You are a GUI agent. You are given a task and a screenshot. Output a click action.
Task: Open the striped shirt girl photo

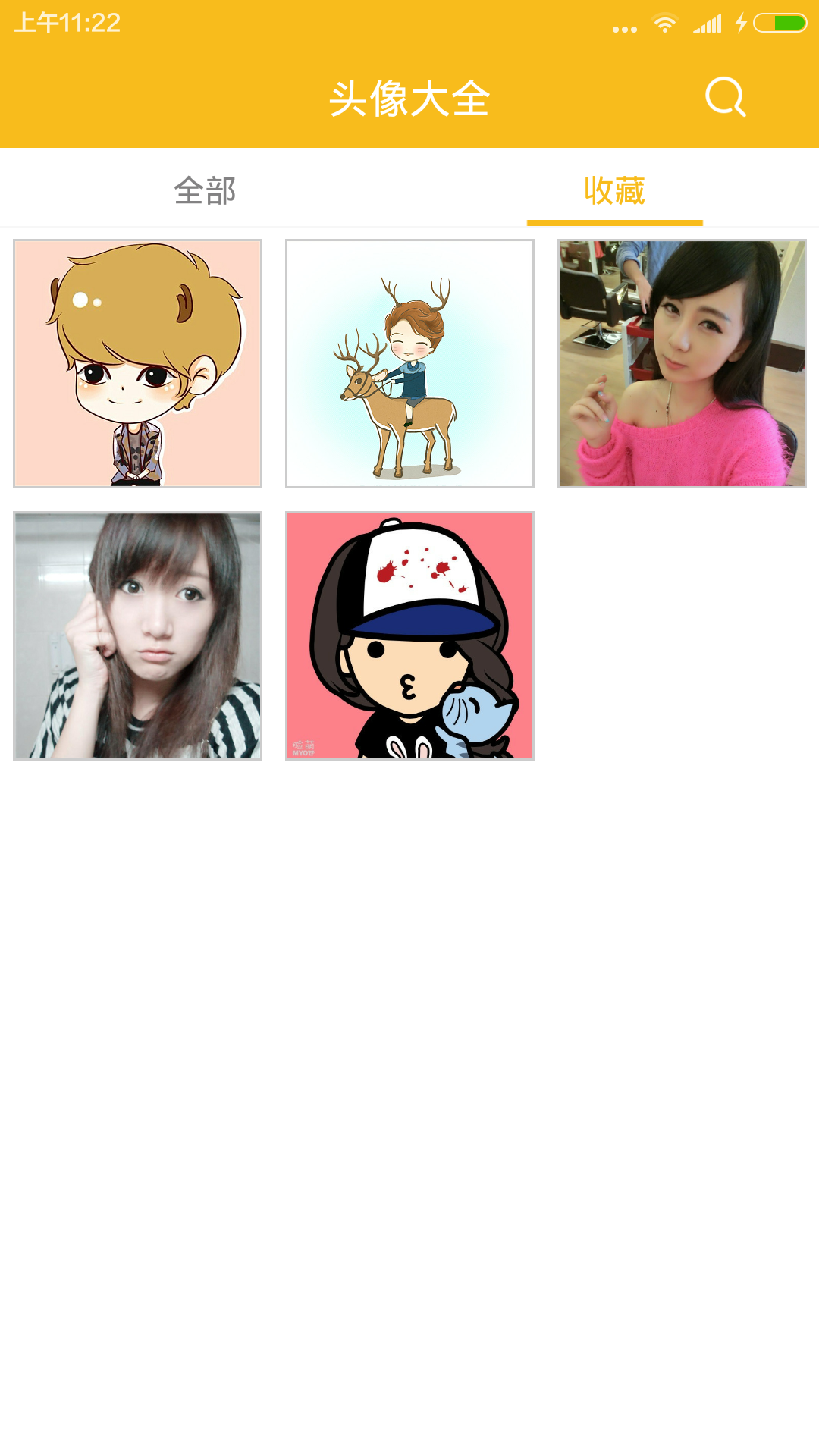pyautogui.click(x=137, y=635)
